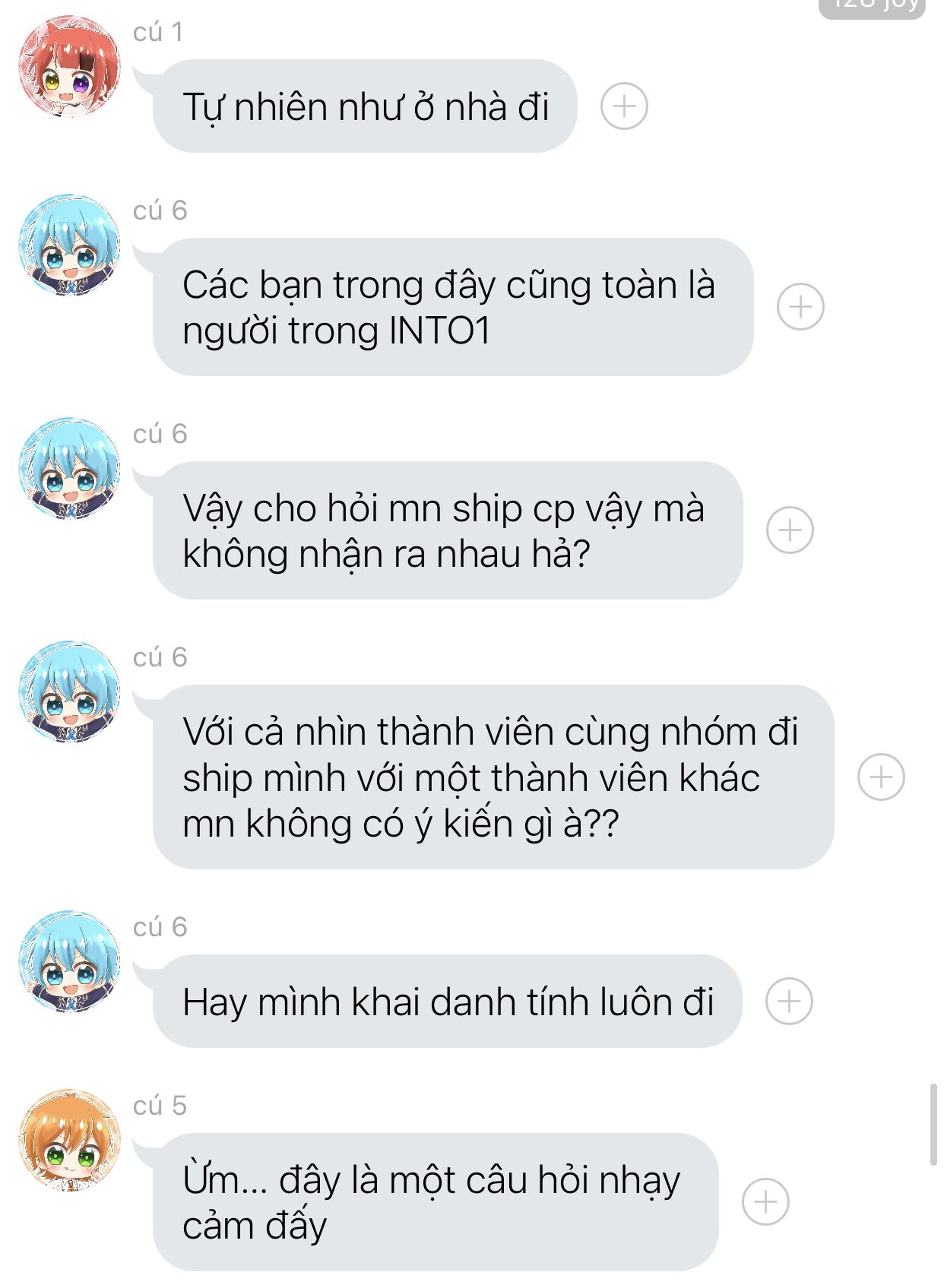Viewport: 944px width, 1288px height.
Task: Tap plus icon beside "Tự nhiên như ở nhà đi"
Action: pos(624,106)
